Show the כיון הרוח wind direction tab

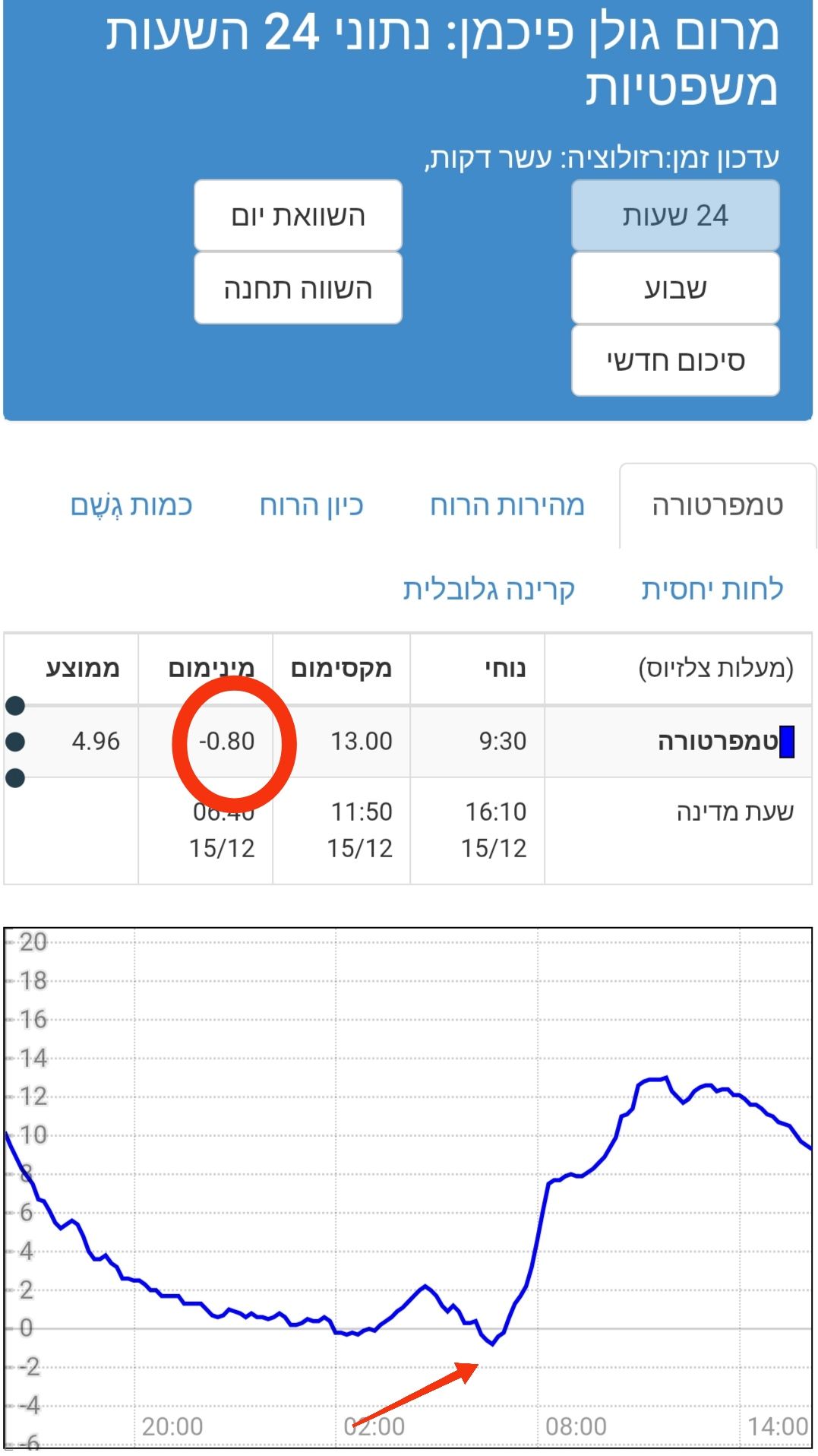tap(311, 505)
